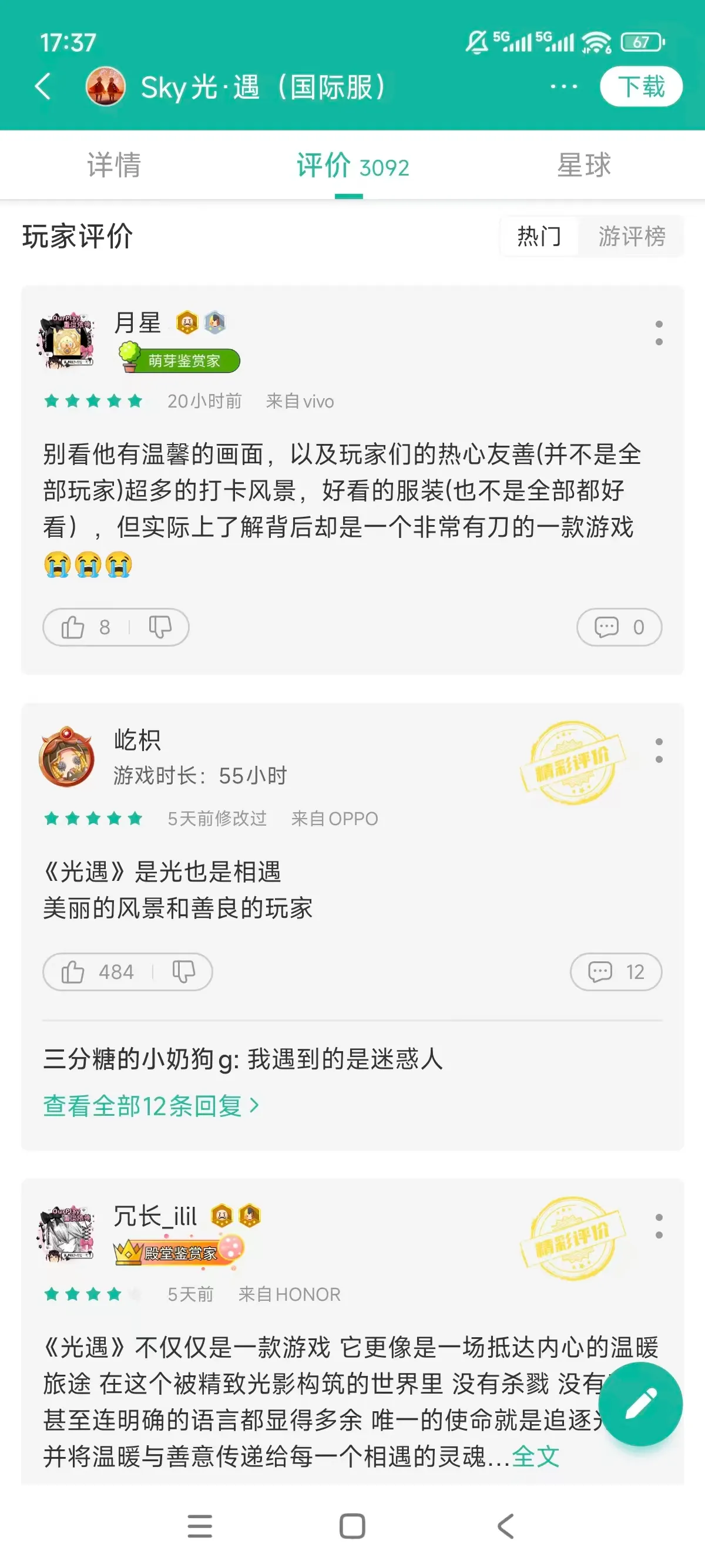This screenshot has height=1568, width=705.
Task: Open the 12 comments on 屹枳's review
Action: [x=616, y=972]
